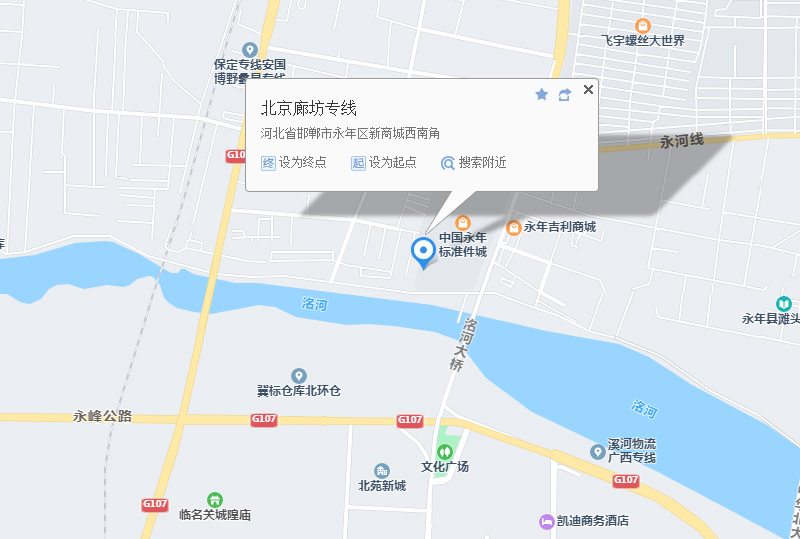Select 设为终点 to set as destination
The width and height of the screenshot is (800, 539).
tap(294, 163)
